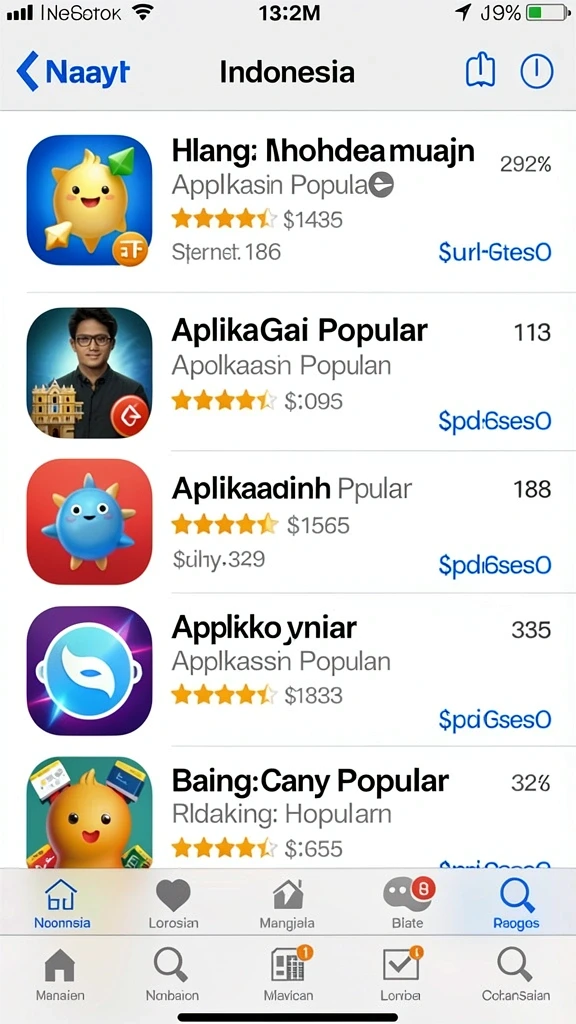Open the round info icon at top right

click(537, 71)
